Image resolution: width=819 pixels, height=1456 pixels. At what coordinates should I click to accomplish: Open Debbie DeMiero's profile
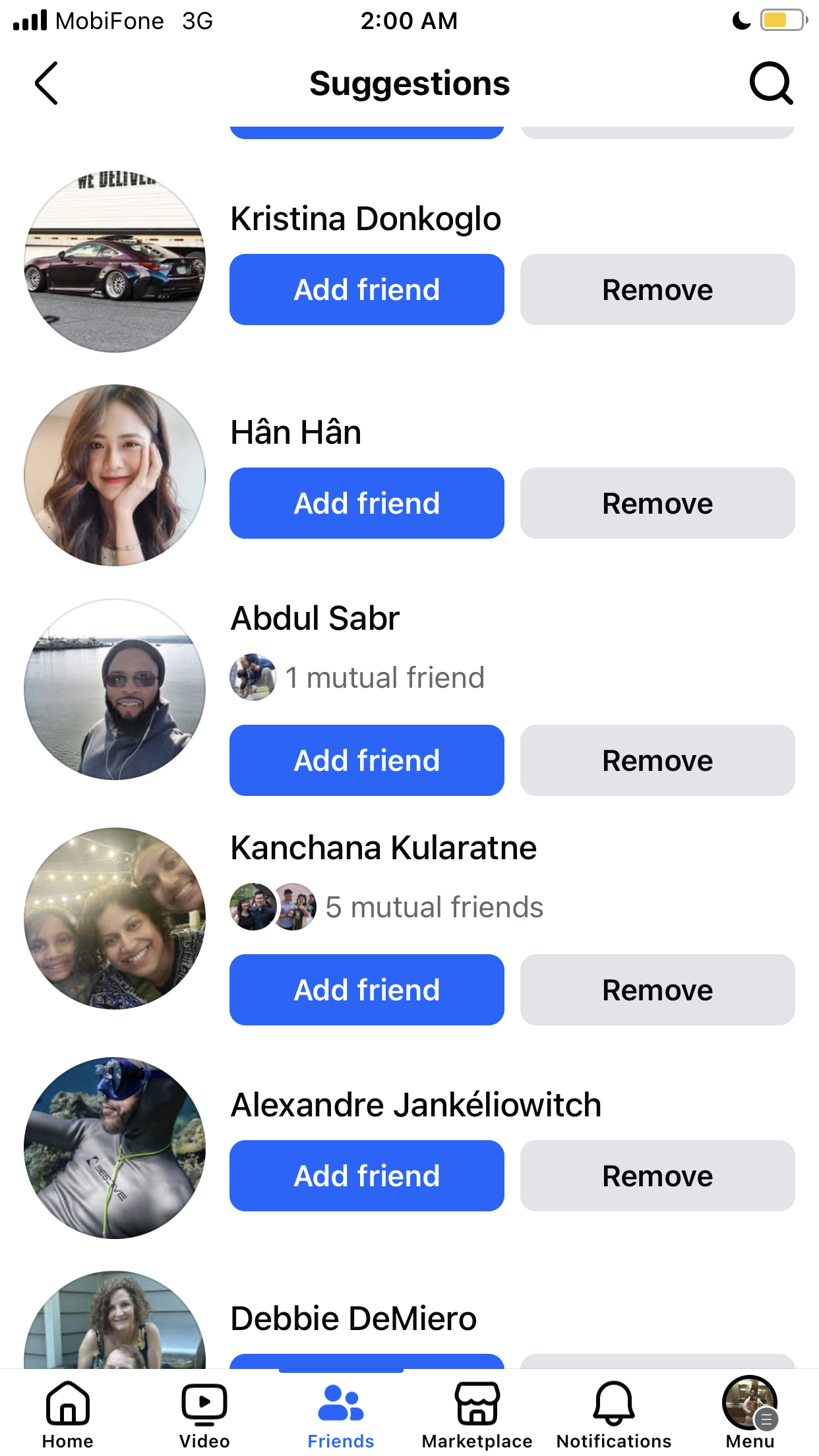[353, 1318]
